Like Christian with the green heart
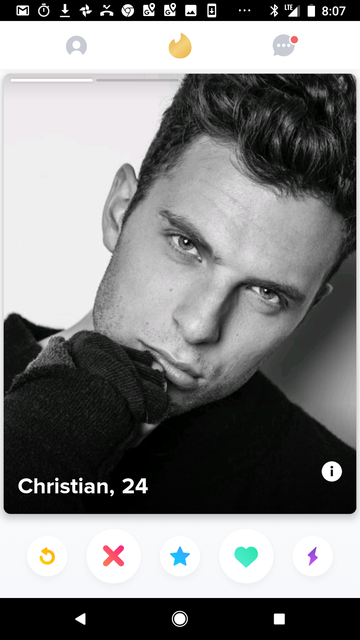360x640 pixels. 246,556
